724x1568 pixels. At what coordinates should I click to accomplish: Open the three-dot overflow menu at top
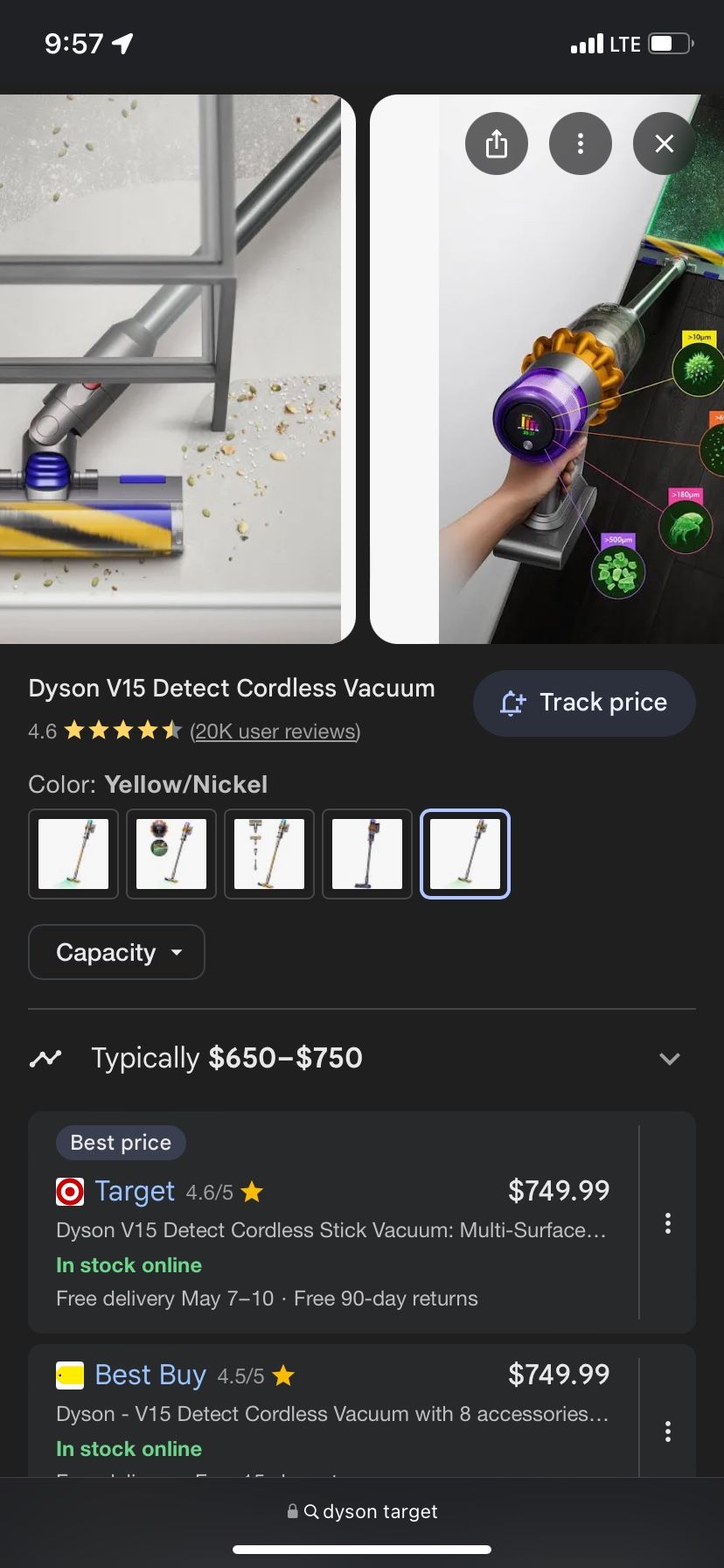coord(580,143)
